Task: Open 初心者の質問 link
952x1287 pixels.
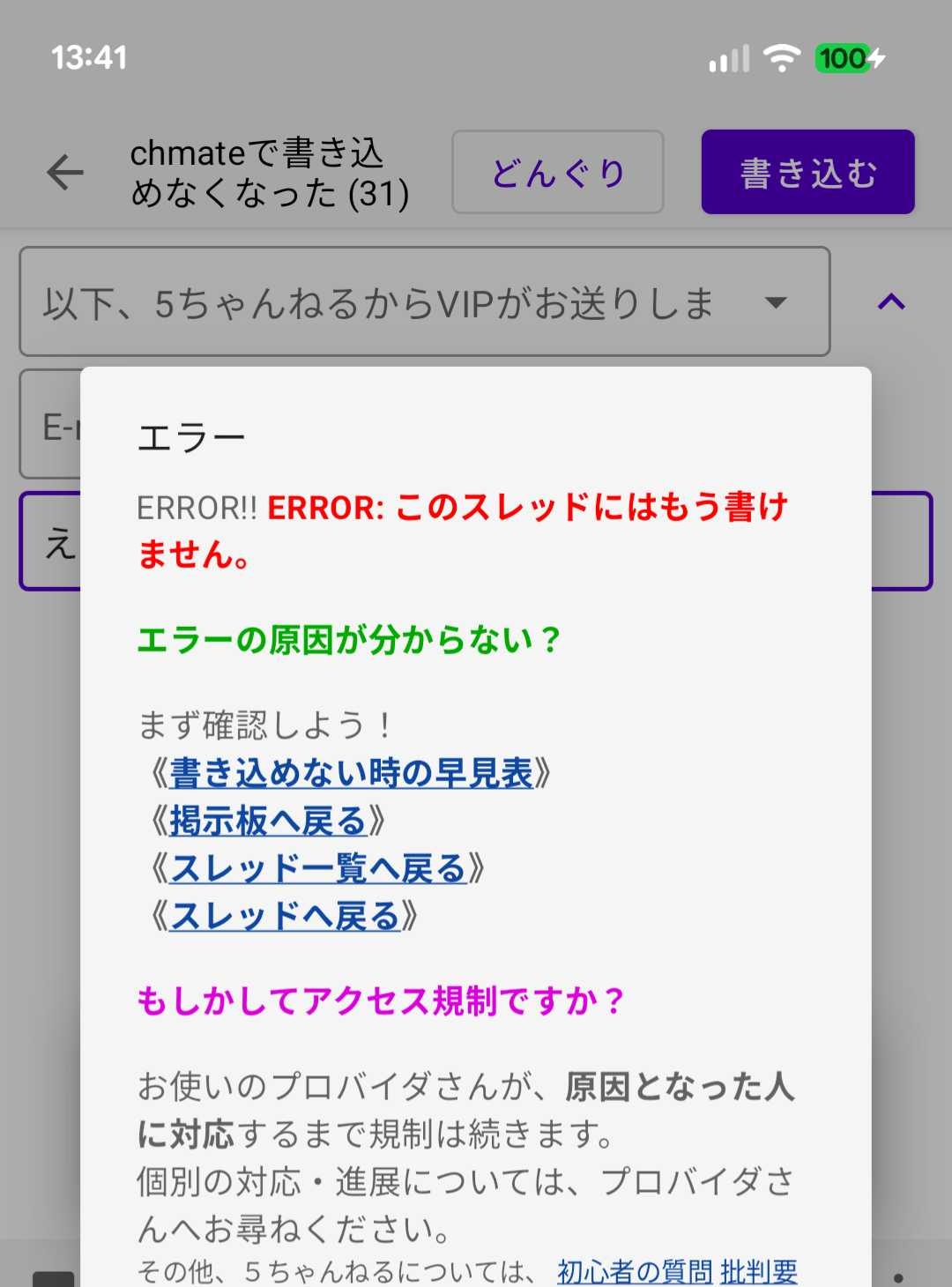Action: (x=635, y=1271)
